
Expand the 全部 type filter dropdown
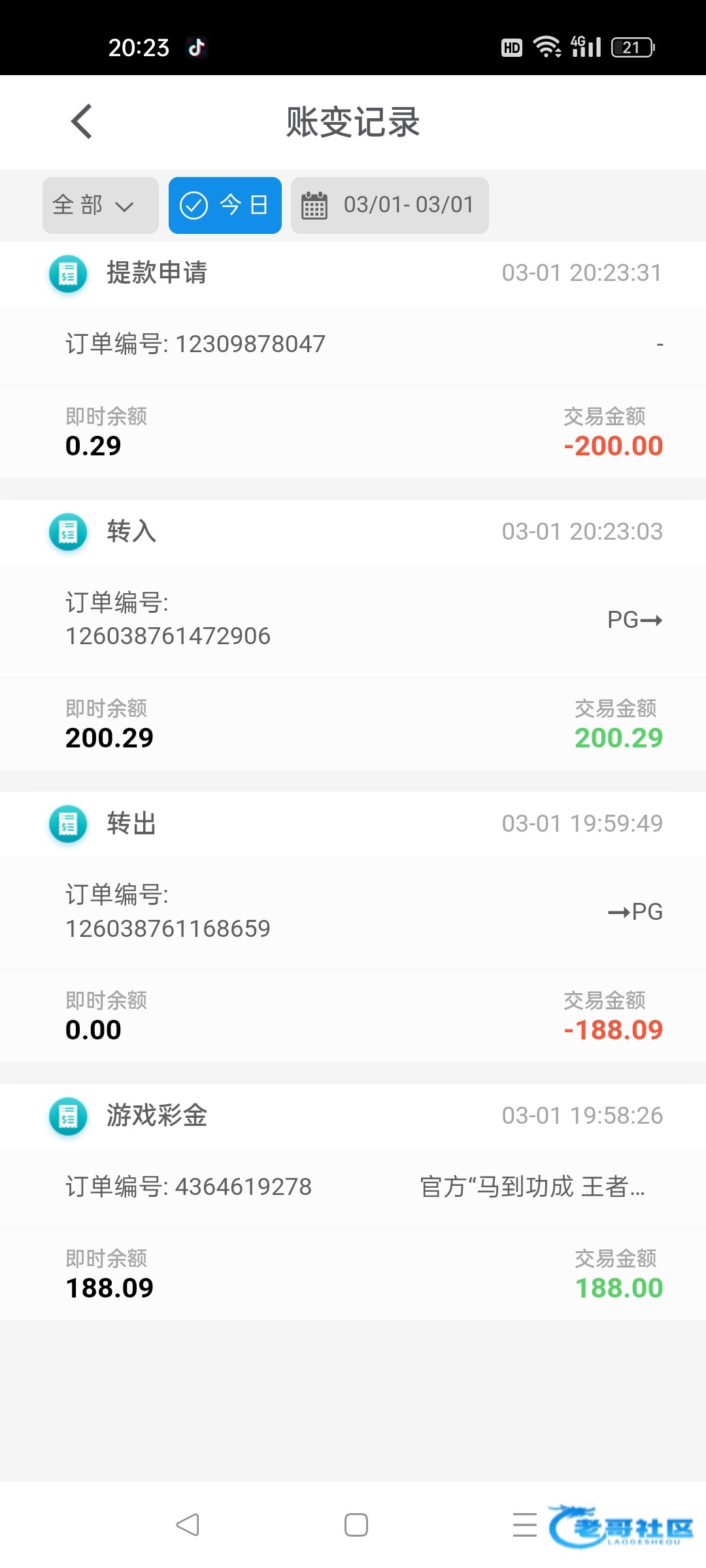[x=100, y=205]
